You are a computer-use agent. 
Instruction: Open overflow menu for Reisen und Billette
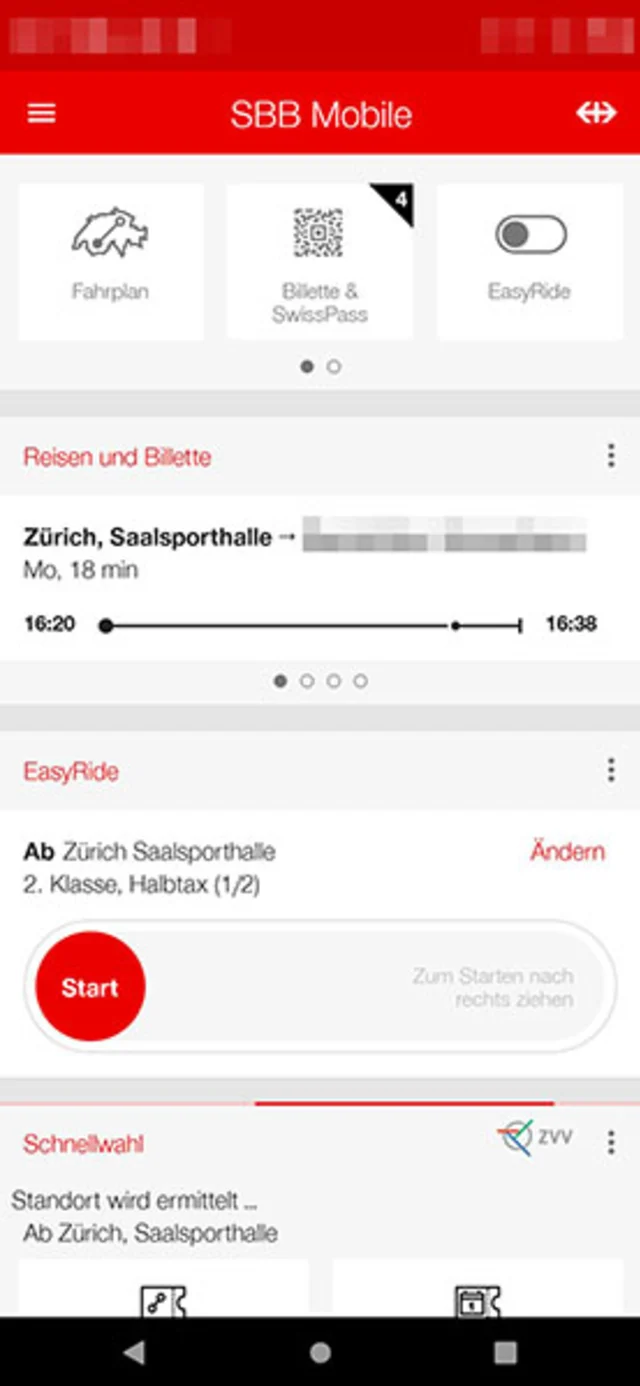(x=611, y=457)
